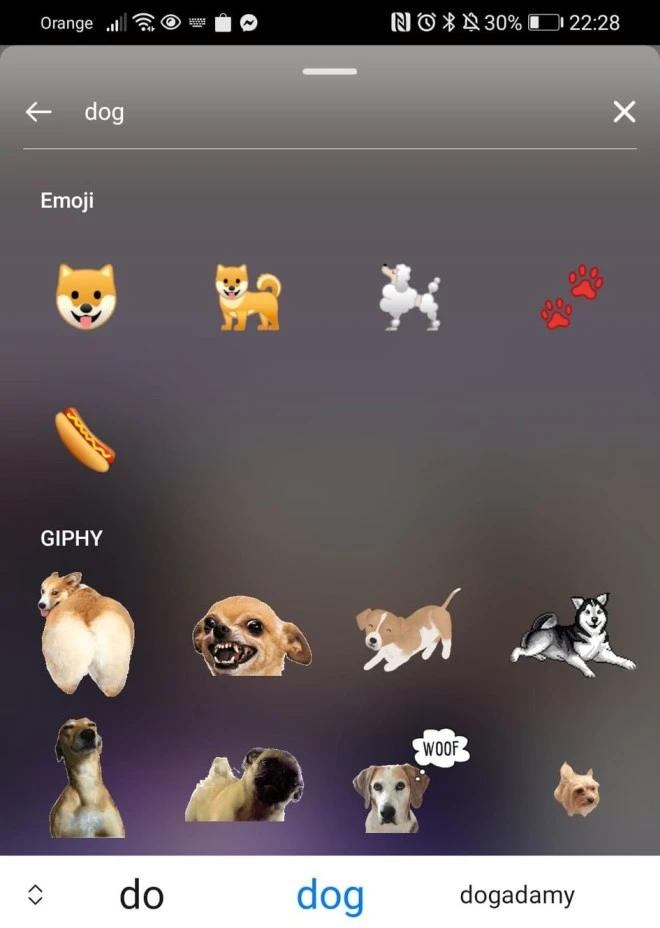This screenshot has width=660, height=928.
Task: Tap the sheet handle at the top
Action: tap(330, 72)
